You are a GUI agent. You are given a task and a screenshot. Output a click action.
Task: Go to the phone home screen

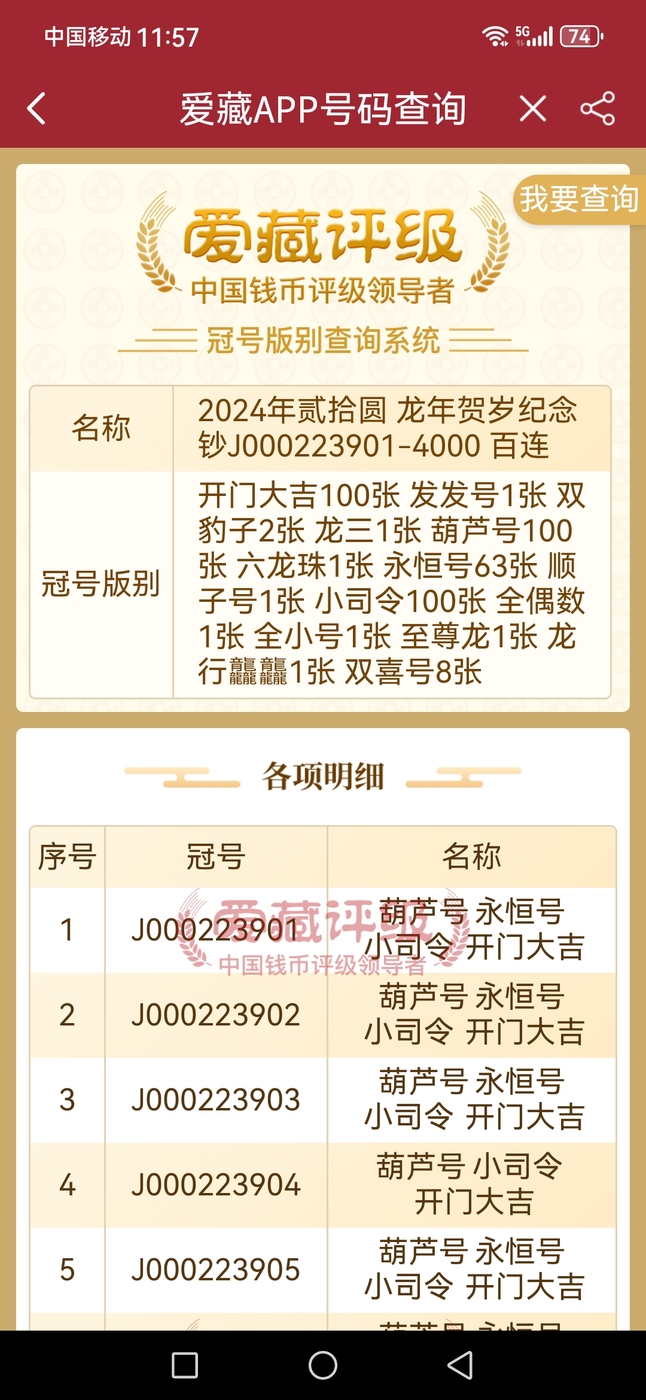[323, 1365]
